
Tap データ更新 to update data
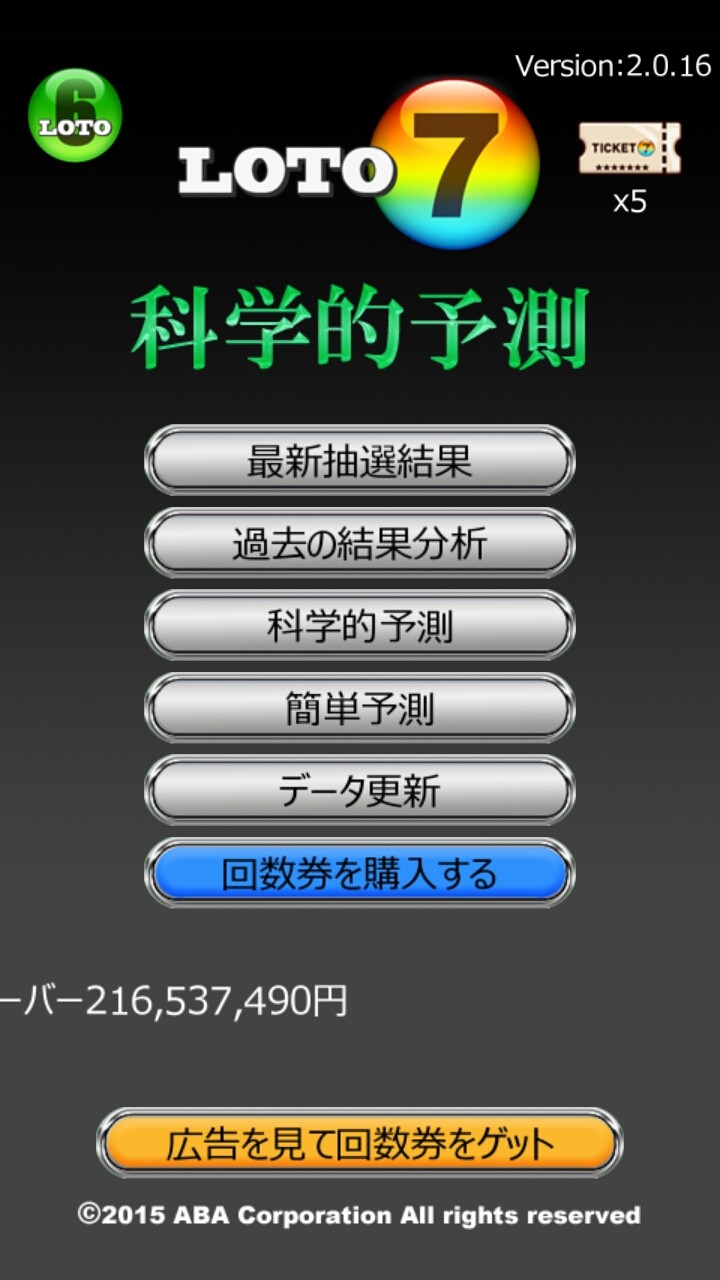[x=360, y=791]
